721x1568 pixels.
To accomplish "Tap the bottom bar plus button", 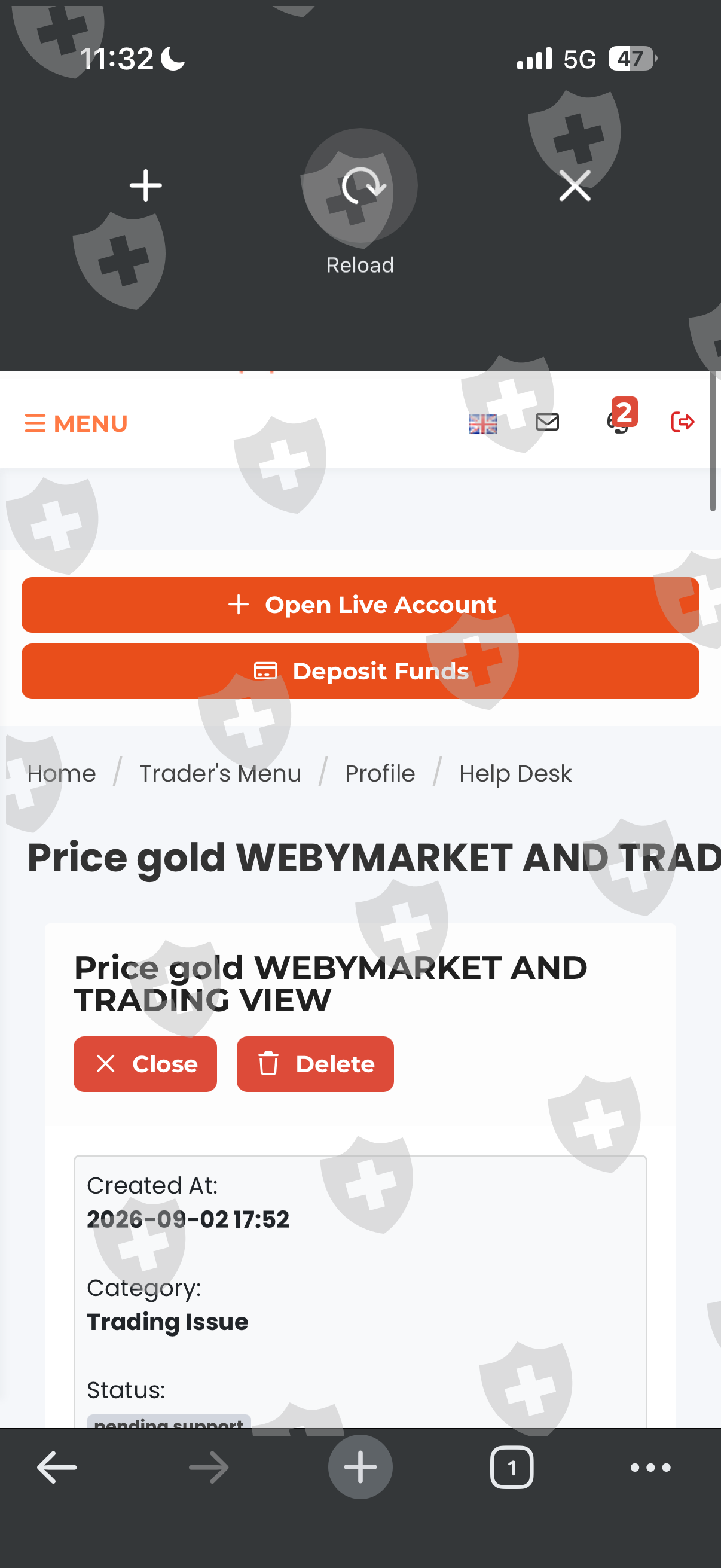I will (x=360, y=1467).
